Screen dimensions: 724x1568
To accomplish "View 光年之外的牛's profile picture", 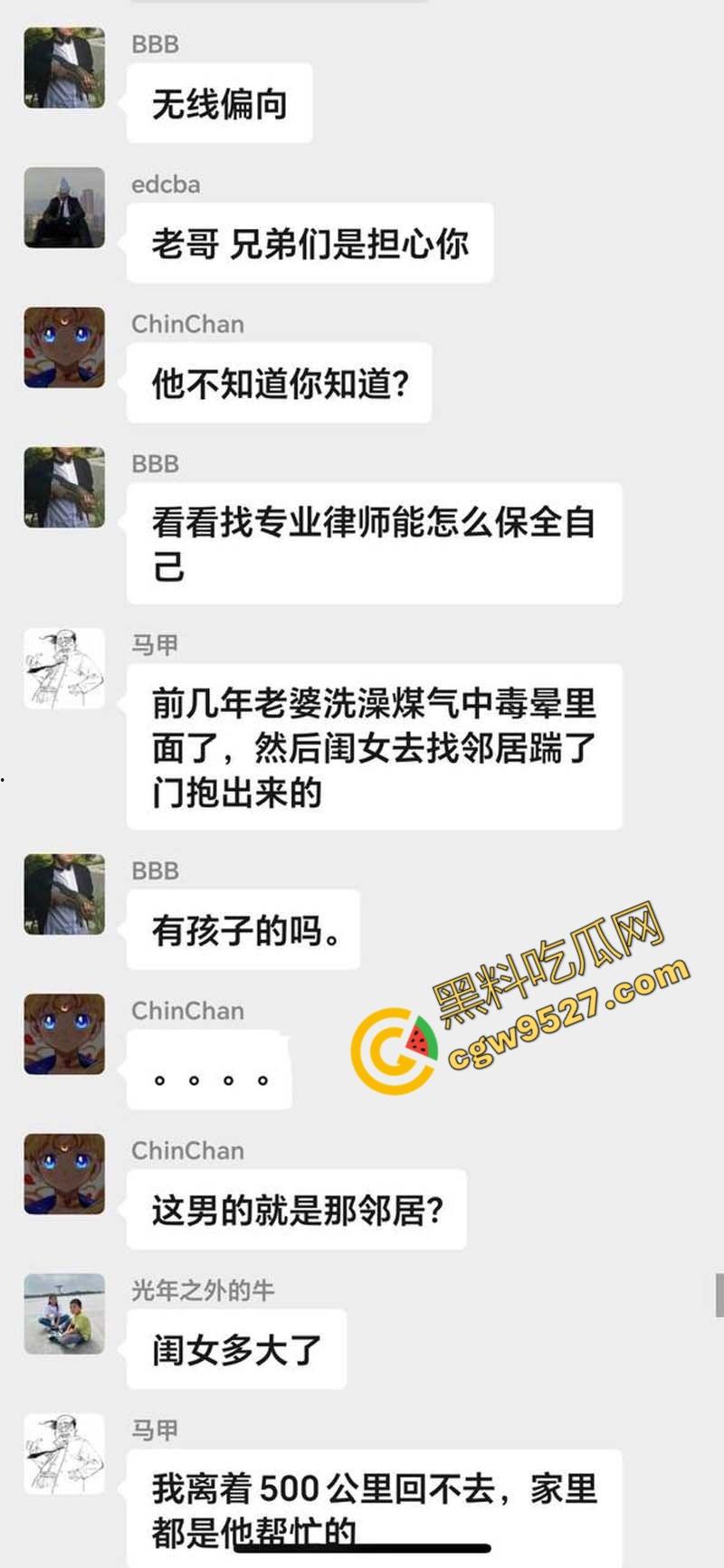I will click(63, 1314).
